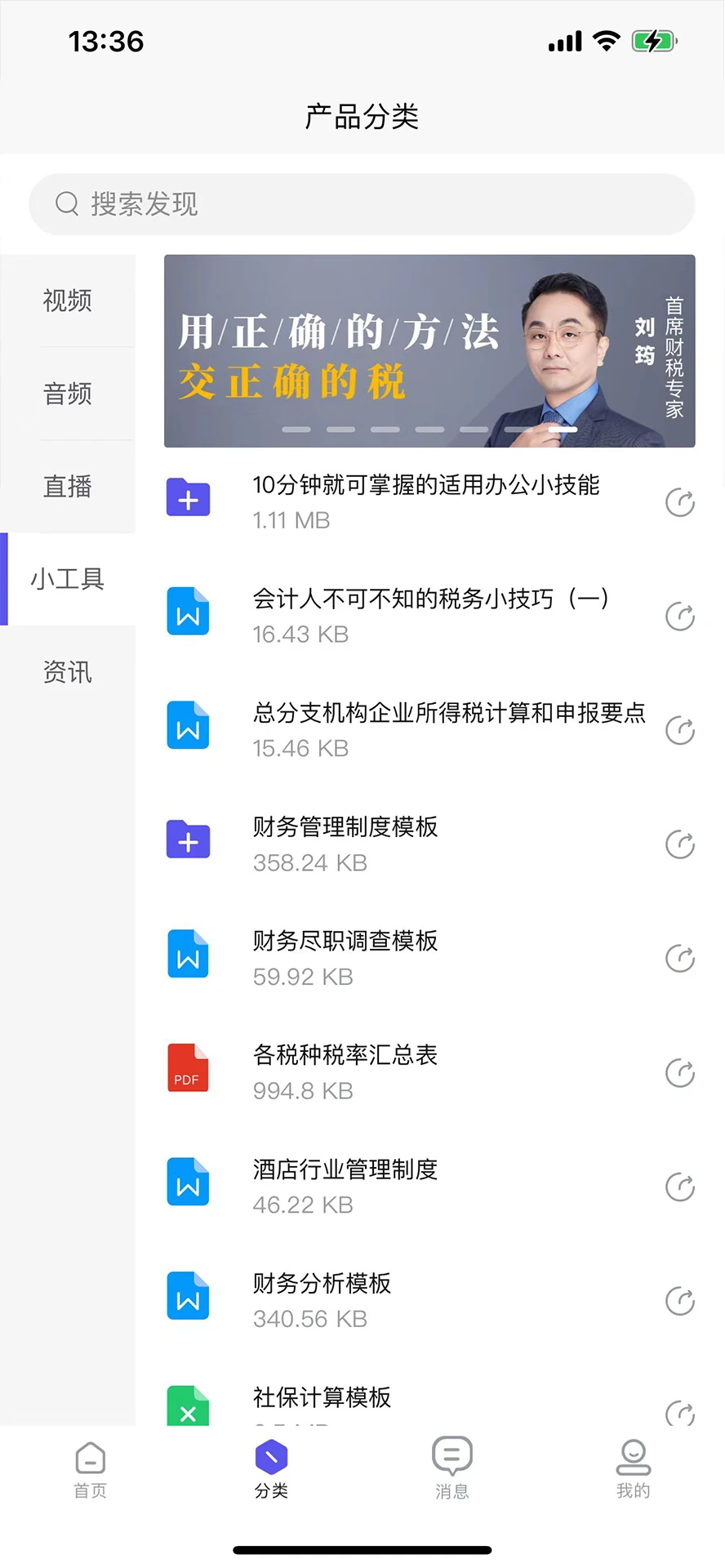Tap the search magnifier icon
This screenshot has width=725, height=1568.
[67, 204]
